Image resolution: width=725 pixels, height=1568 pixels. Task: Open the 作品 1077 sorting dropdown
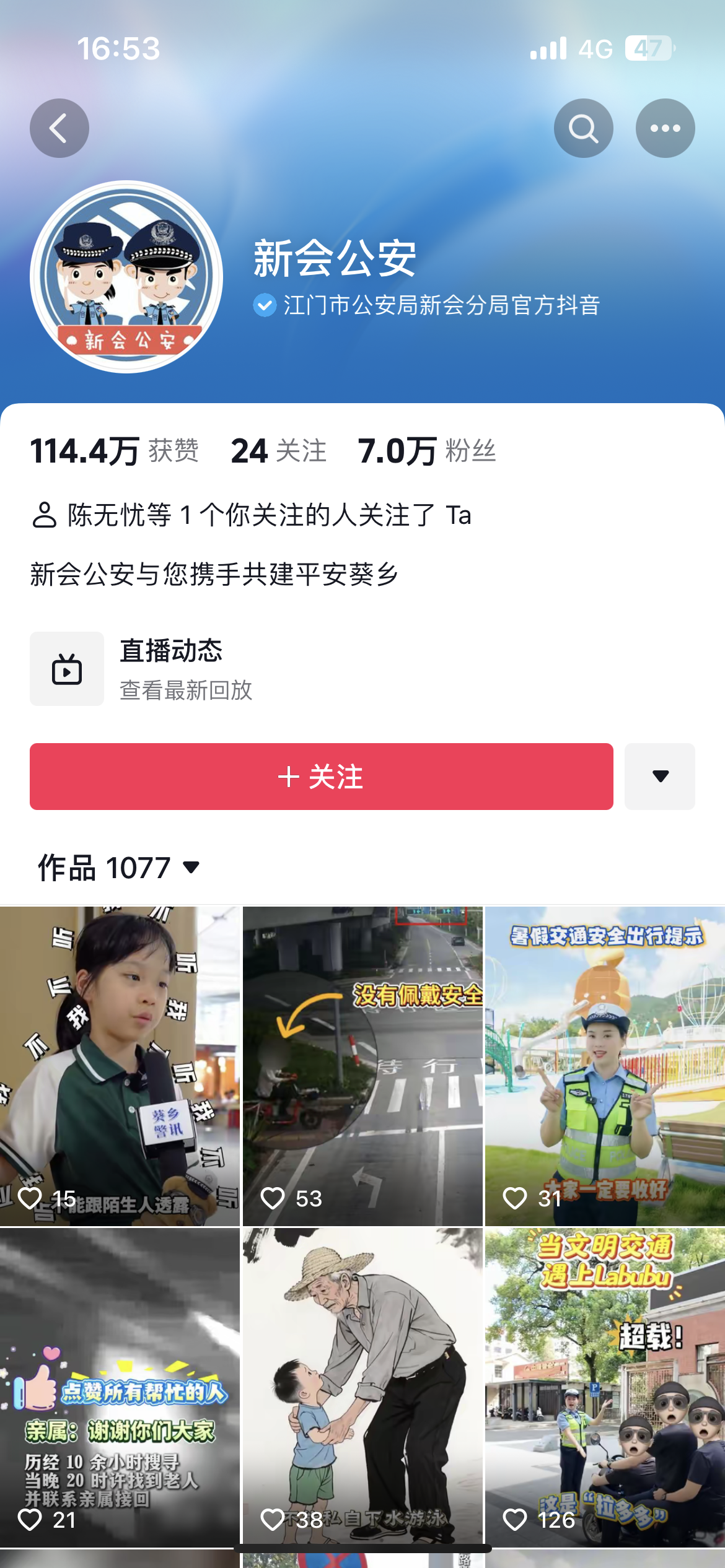pyautogui.click(x=119, y=868)
